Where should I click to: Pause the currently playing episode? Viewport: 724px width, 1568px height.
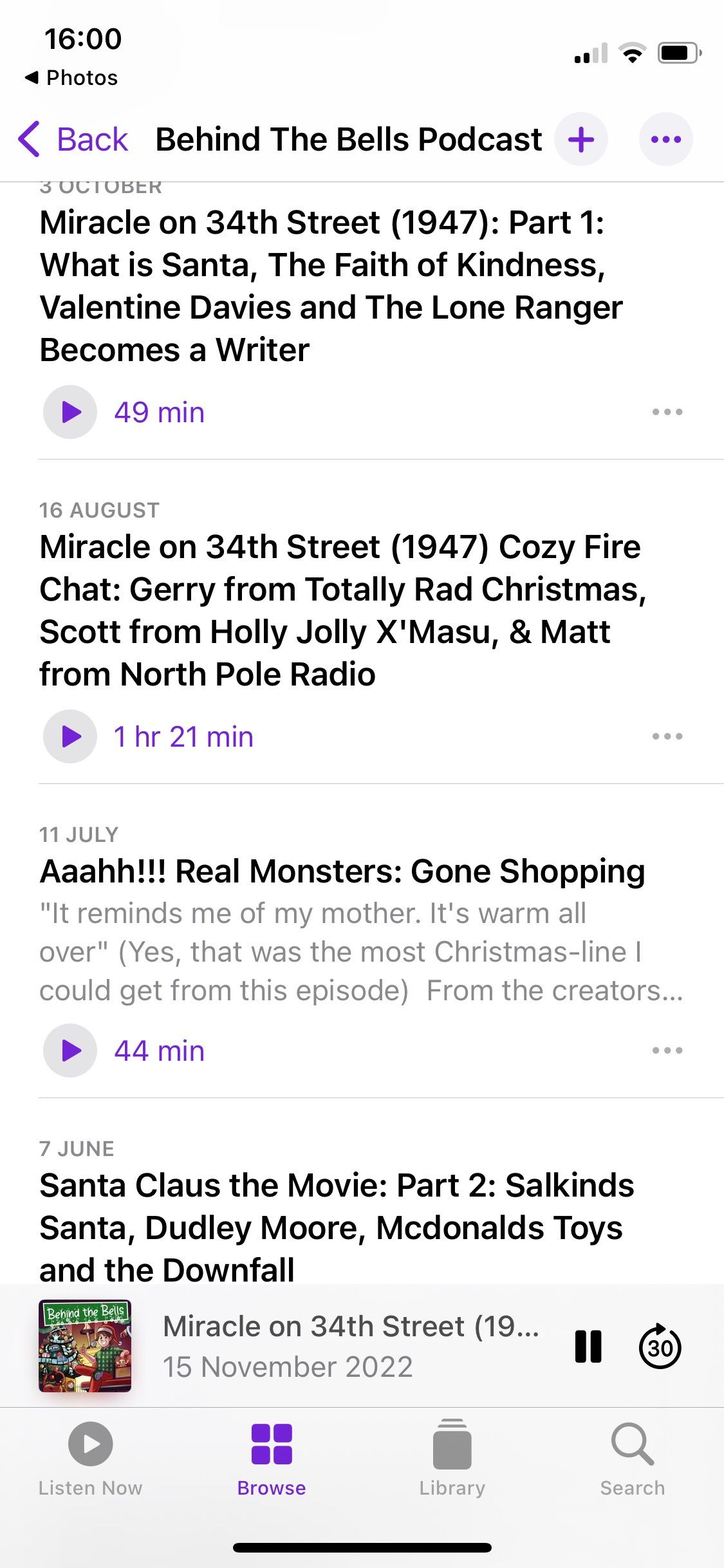588,1347
